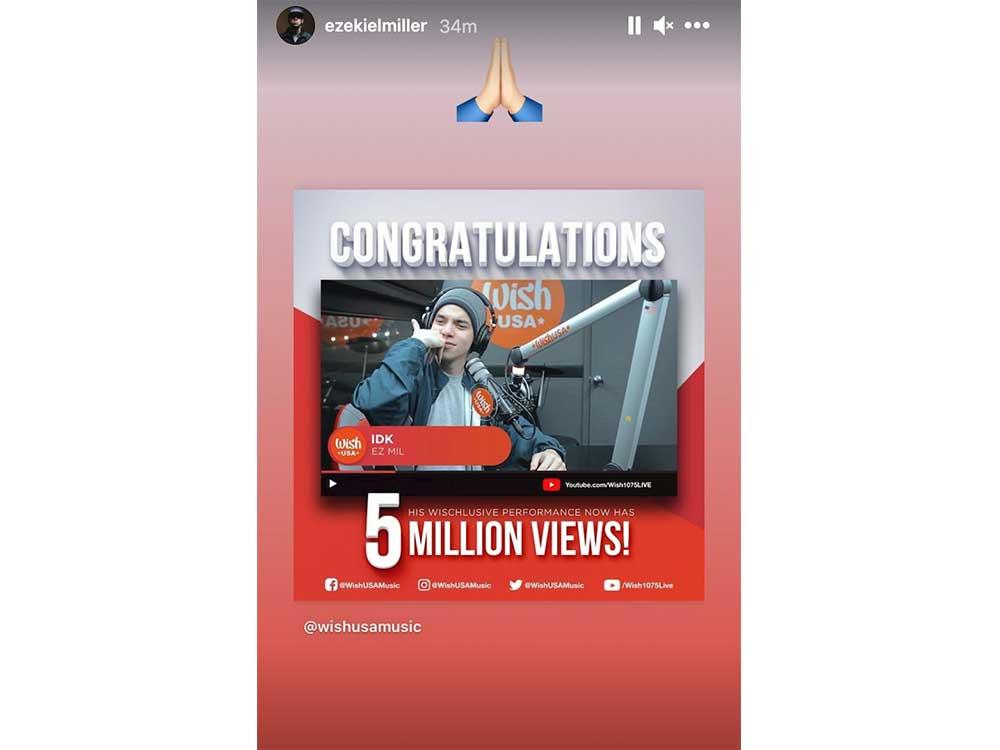The width and height of the screenshot is (1000, 750).
Task: Open the three-dot more options menu
Action: [697, 26]
